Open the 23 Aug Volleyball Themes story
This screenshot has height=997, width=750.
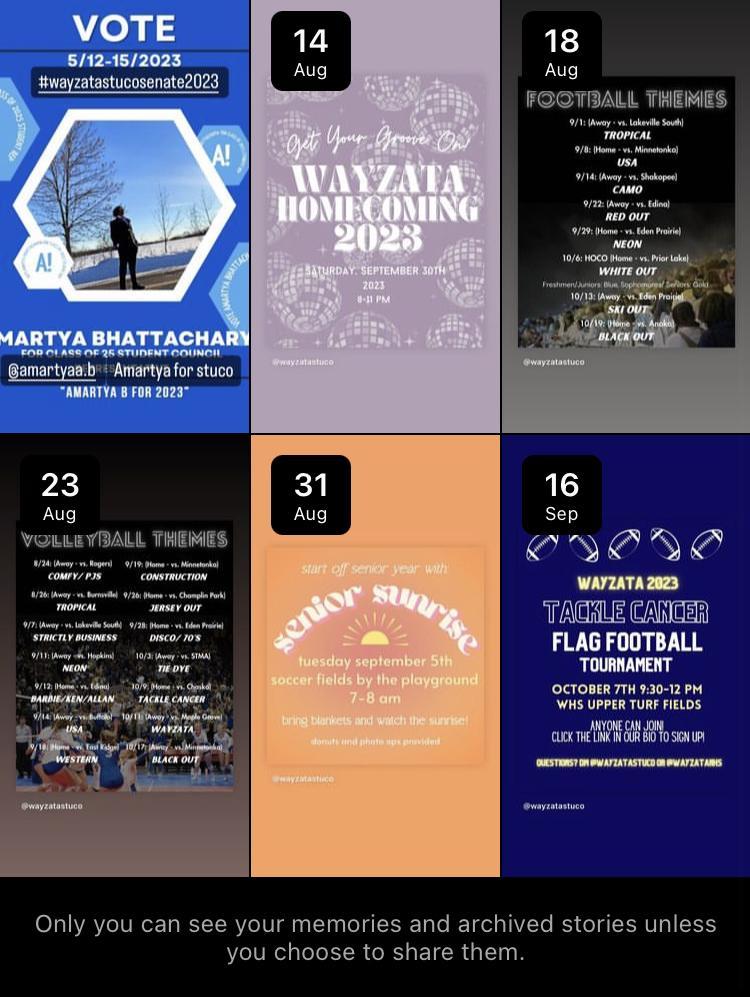coord(124,655)
